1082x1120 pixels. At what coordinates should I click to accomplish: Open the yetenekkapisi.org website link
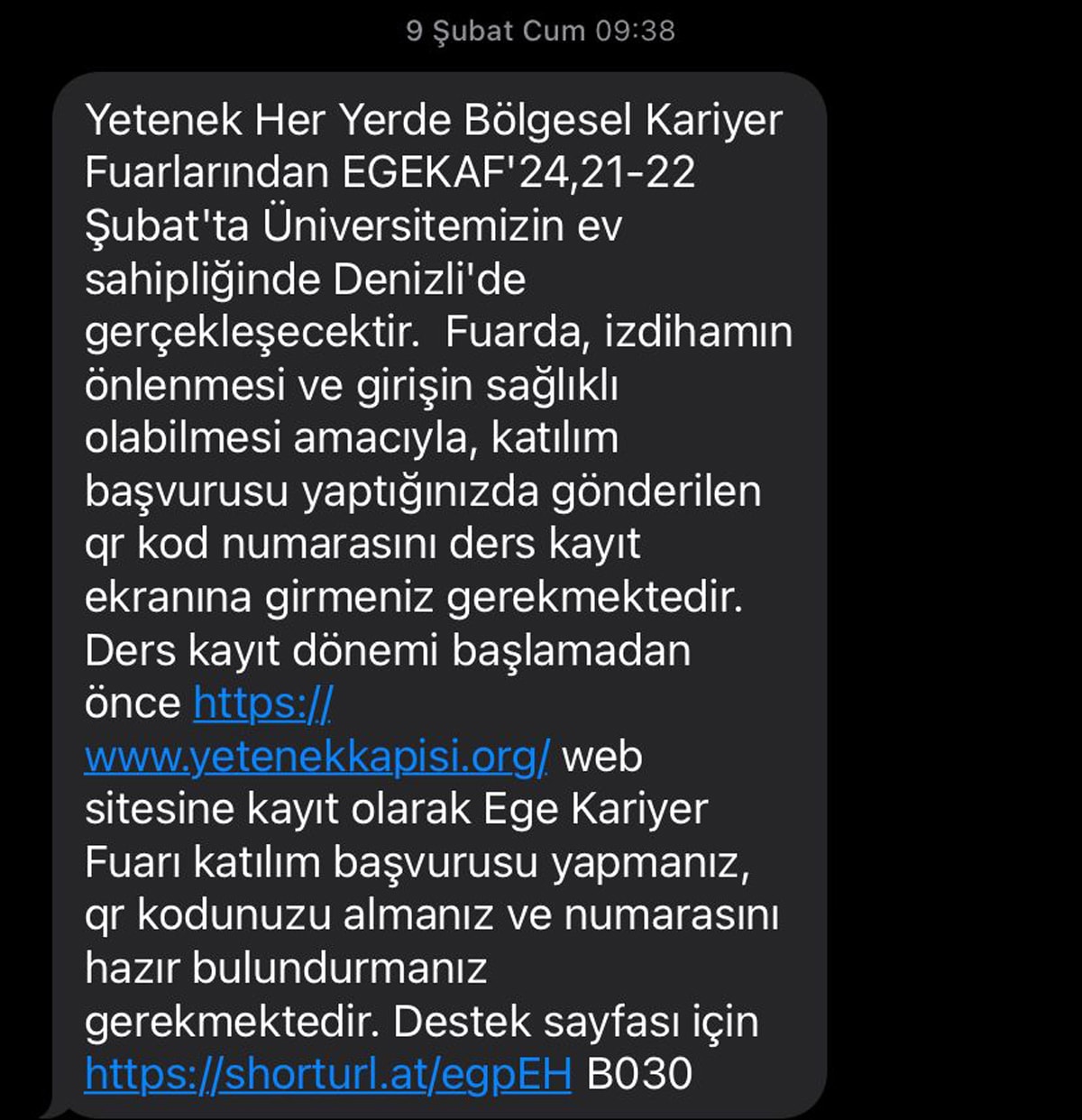pos(316,757)
